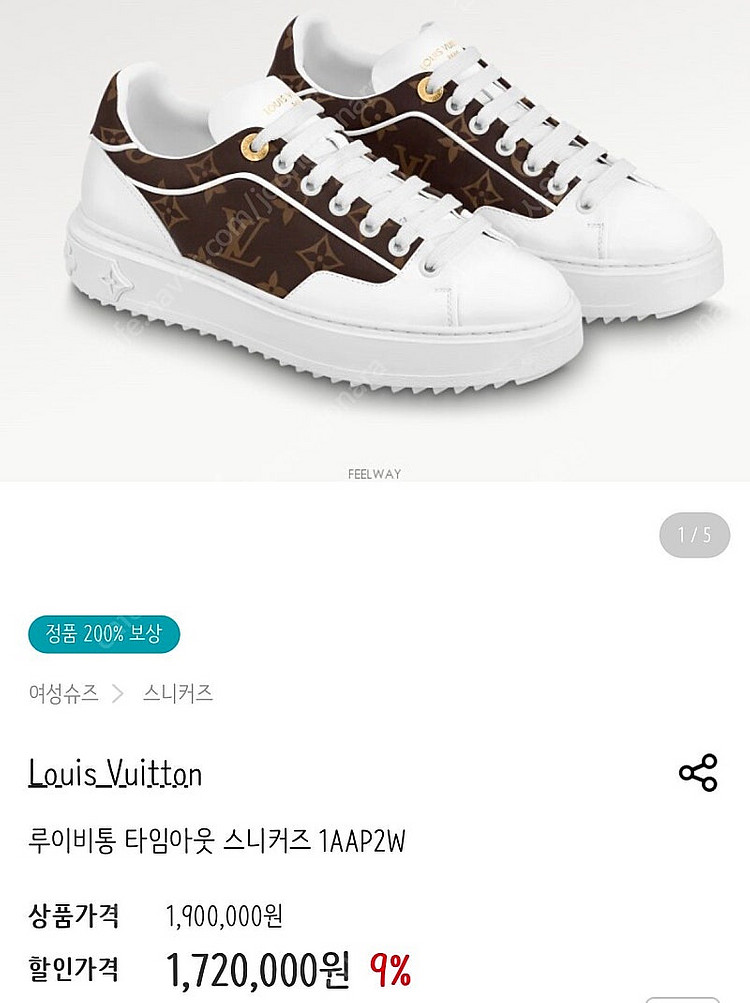
Task: Tap the 정품 200% 보상 badge
Action: (x=105, y=633)
